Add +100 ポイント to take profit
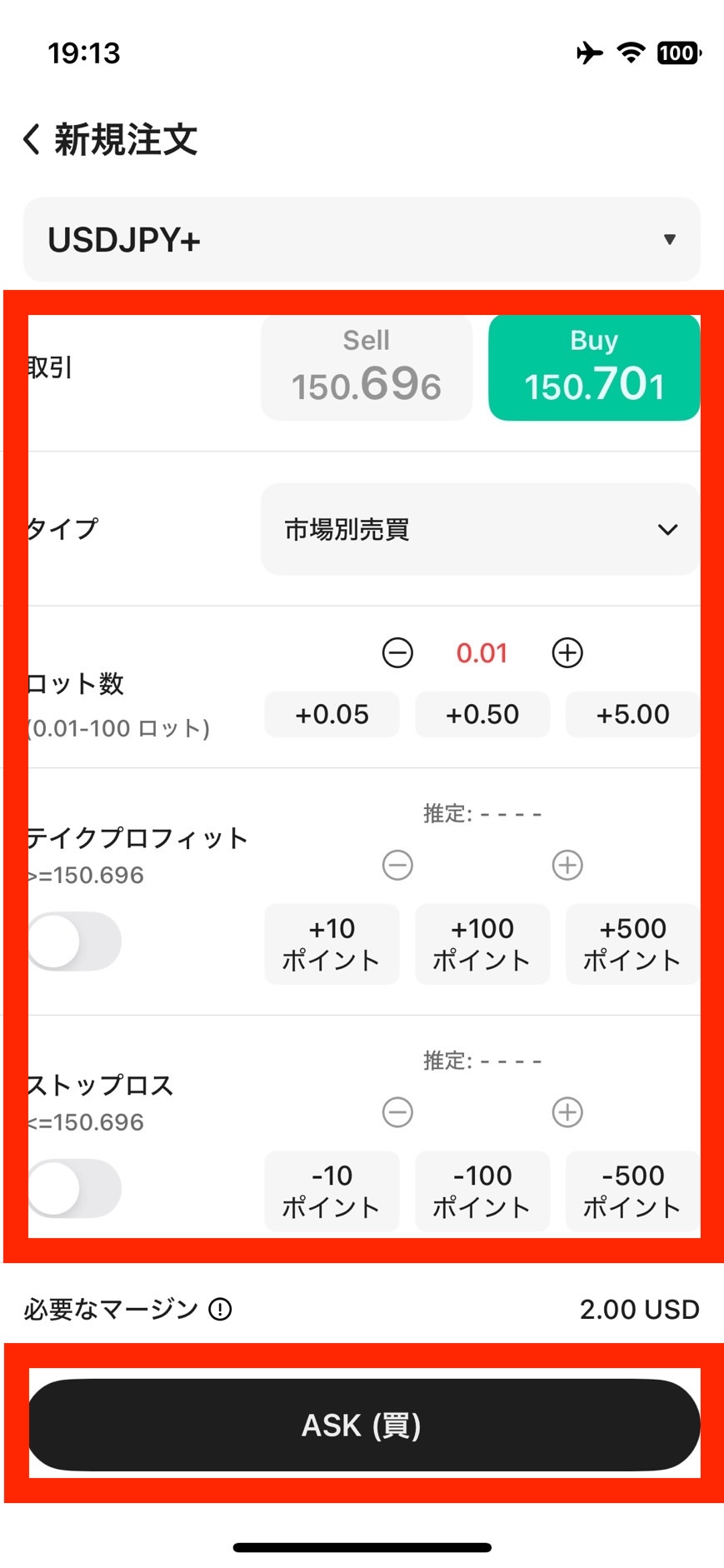Image resolution: width=724 pixels, height=1568 pixels. (482, 944)
